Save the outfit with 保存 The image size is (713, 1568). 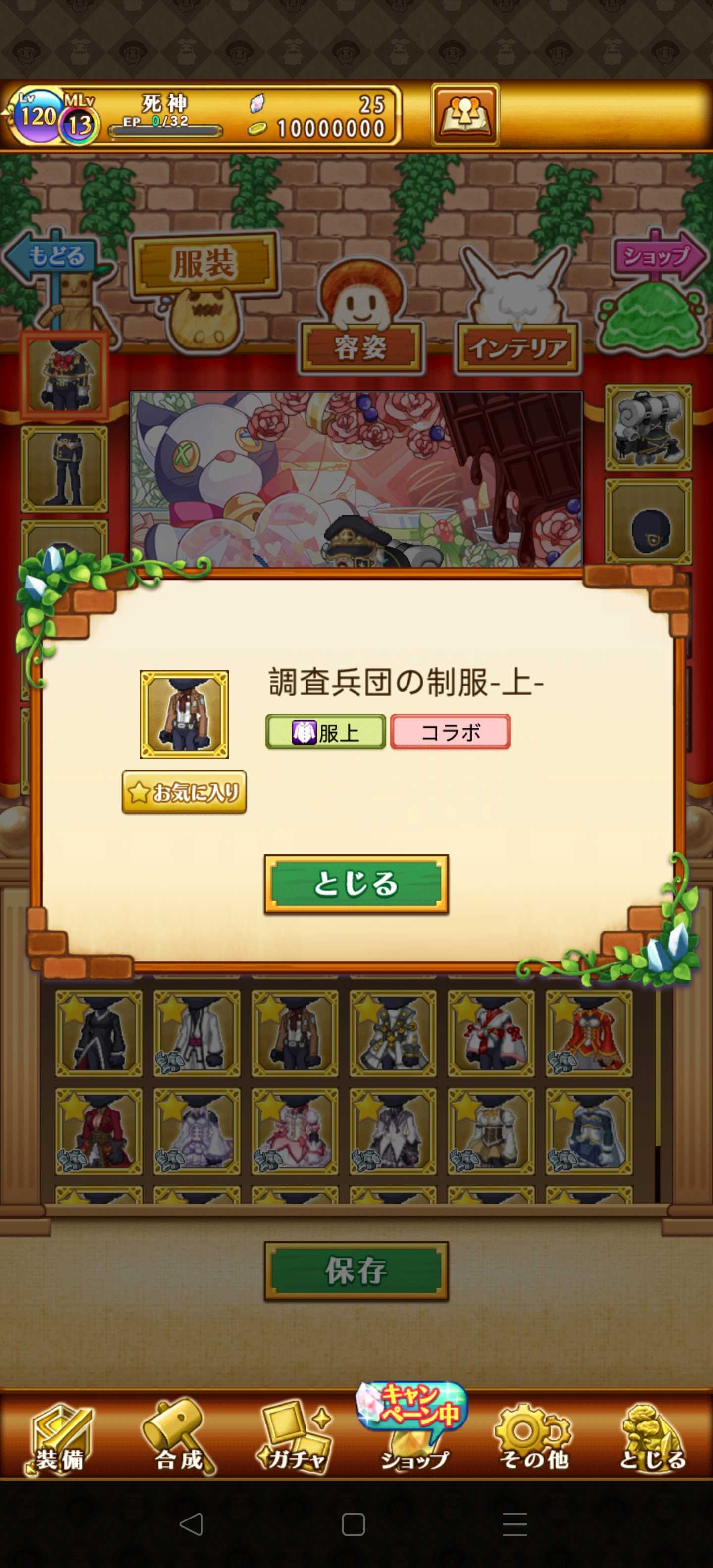point(356,1272)
